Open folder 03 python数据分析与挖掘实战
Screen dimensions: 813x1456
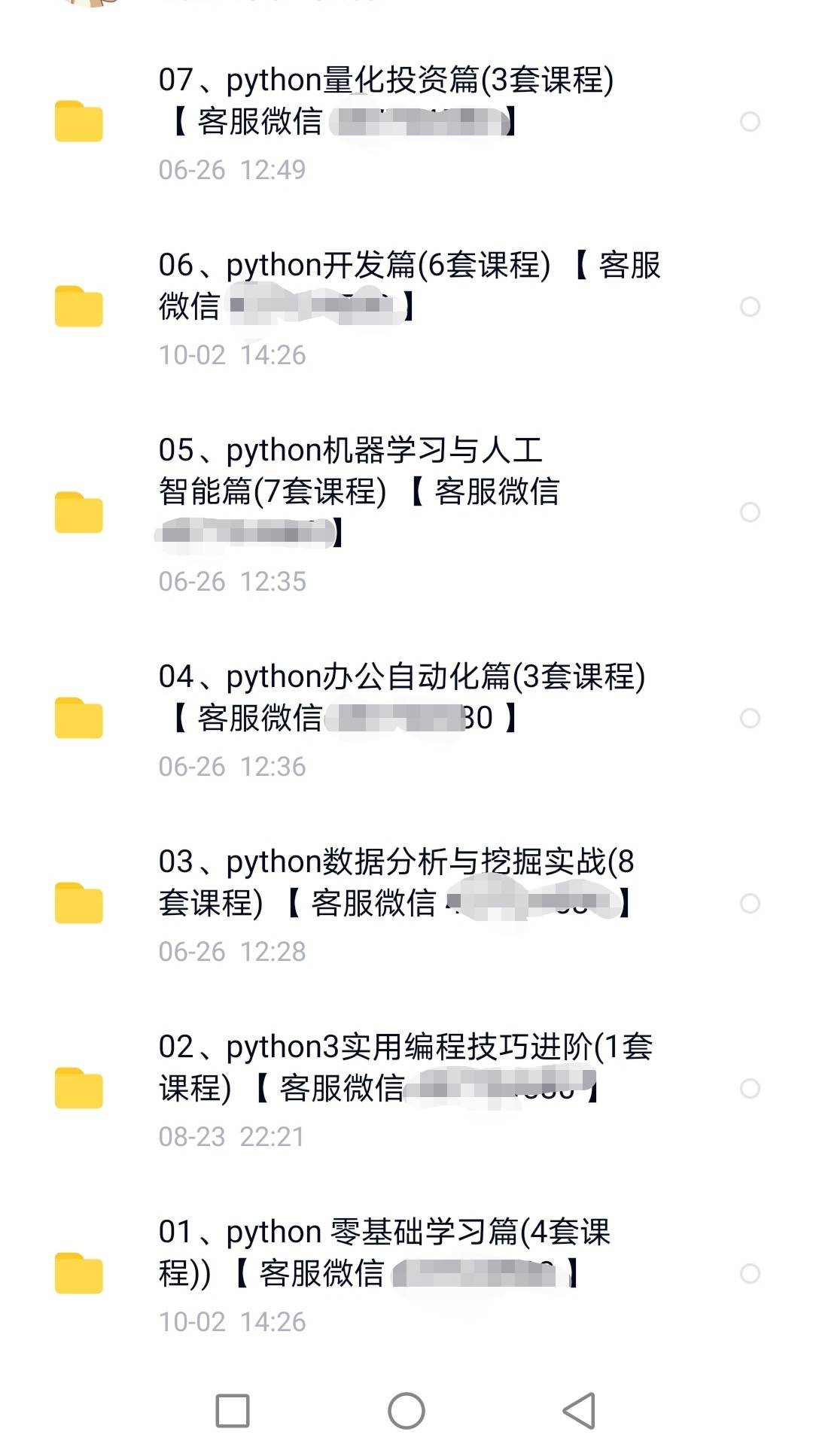coord(396,862)
